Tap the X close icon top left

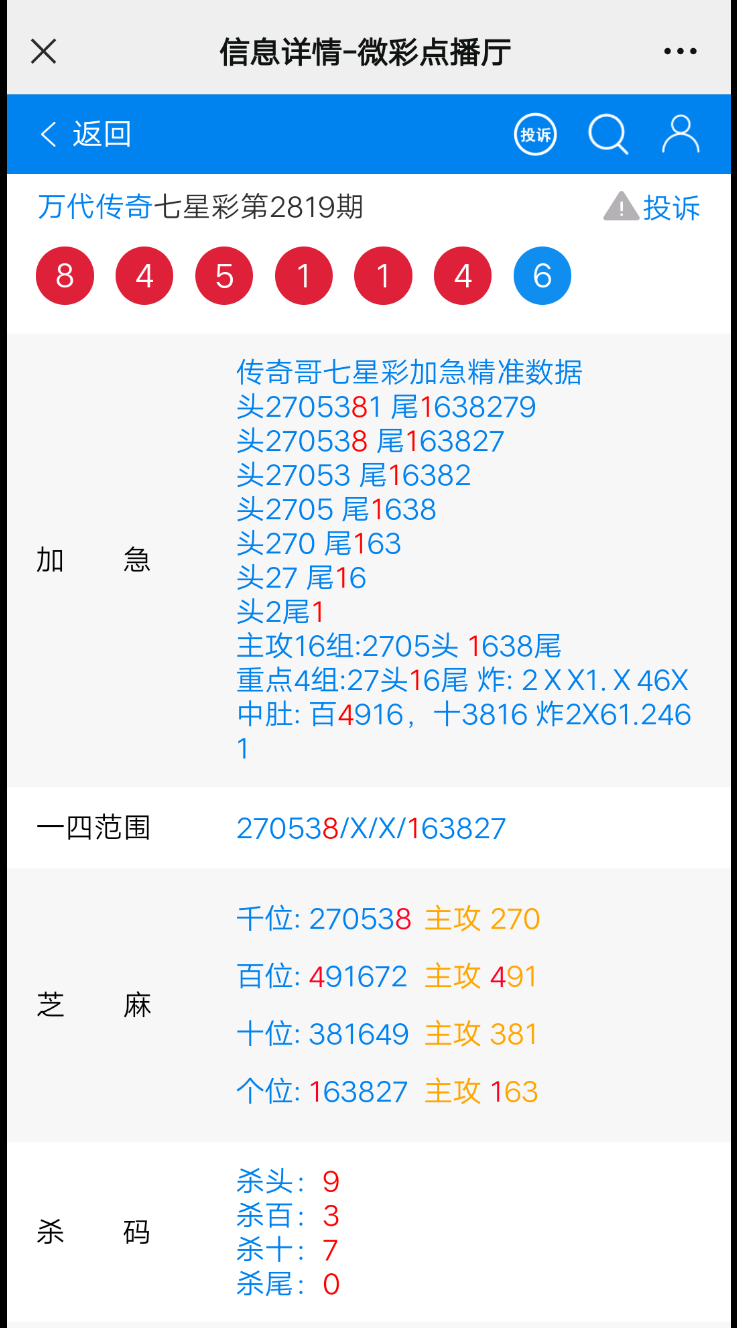point(43,50)
